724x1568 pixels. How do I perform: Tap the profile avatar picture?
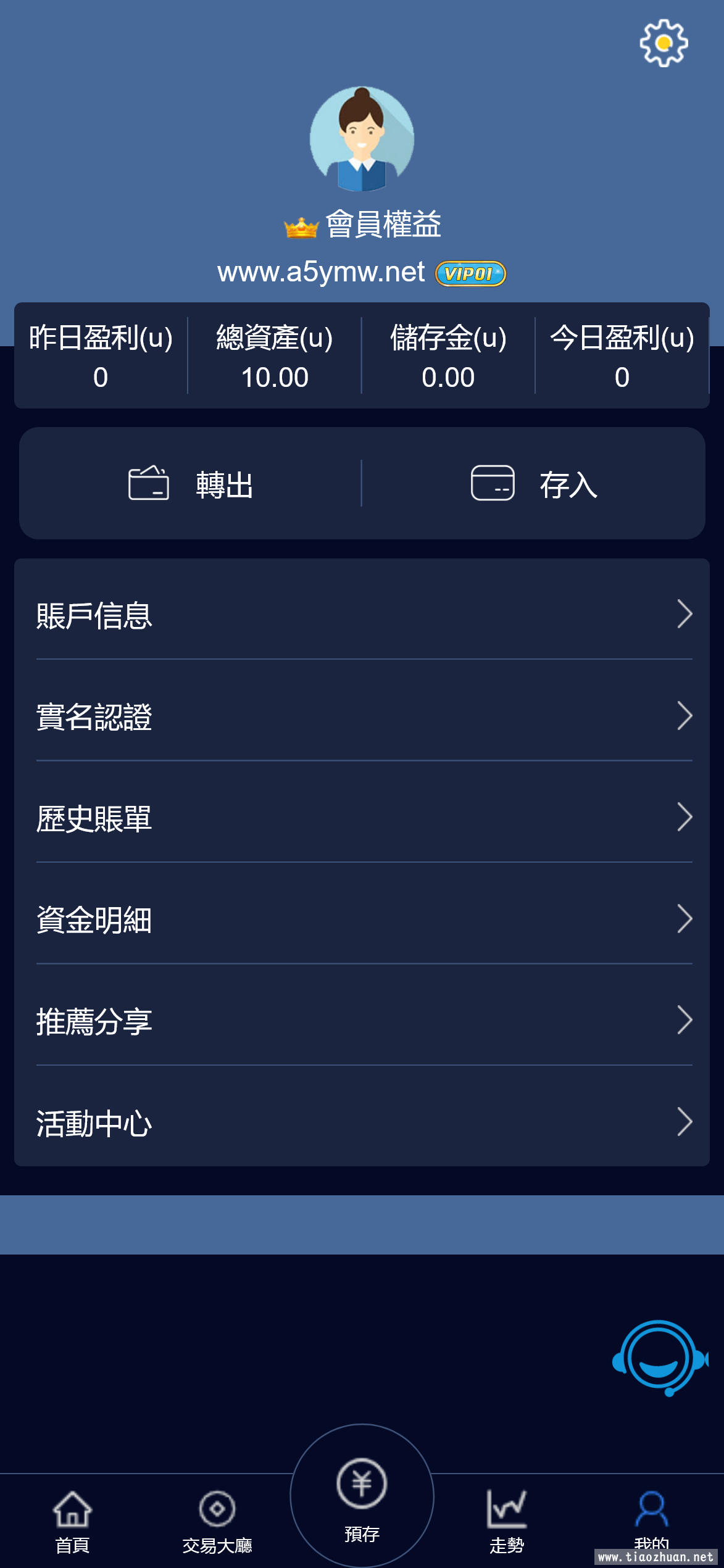click(362, 139)
